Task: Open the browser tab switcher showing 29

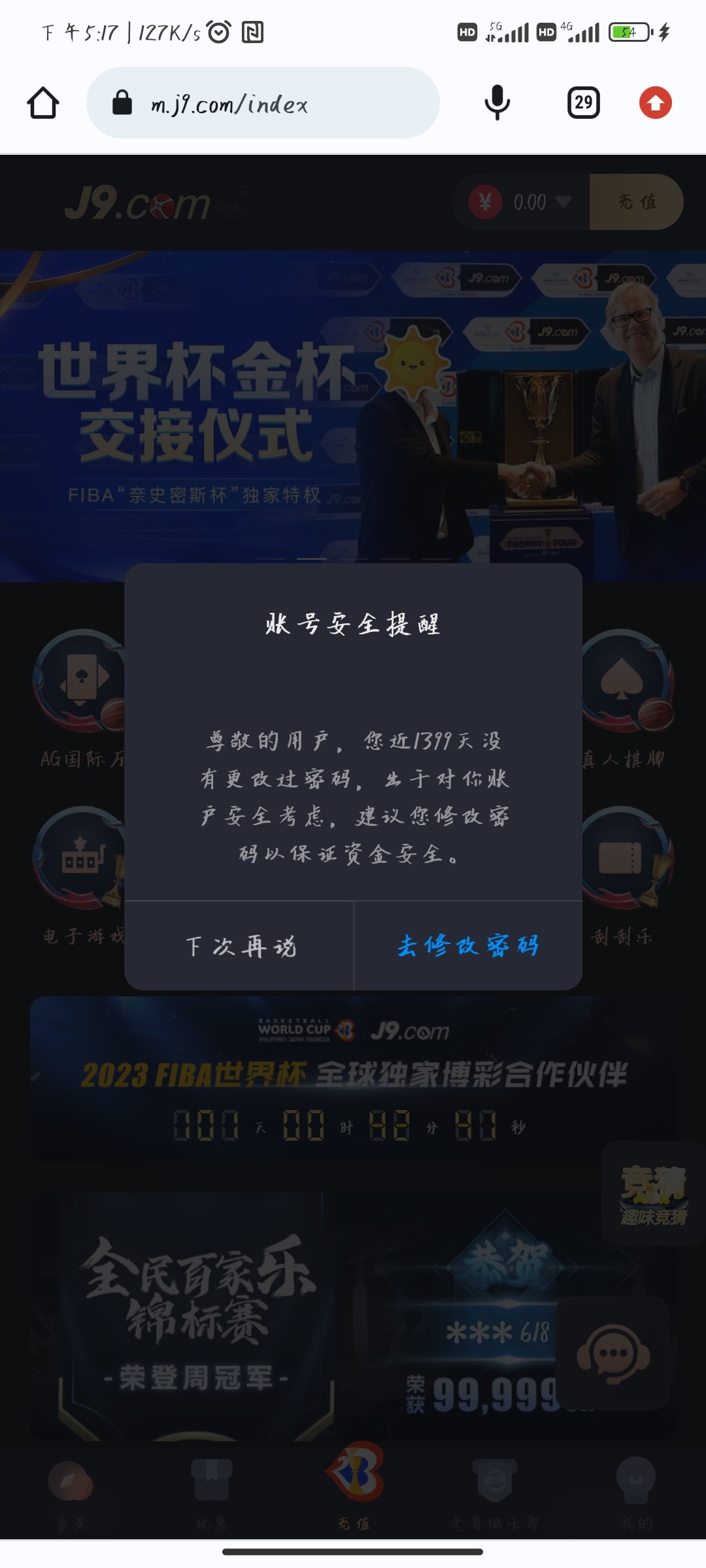Action: click(x=583, y=103)
